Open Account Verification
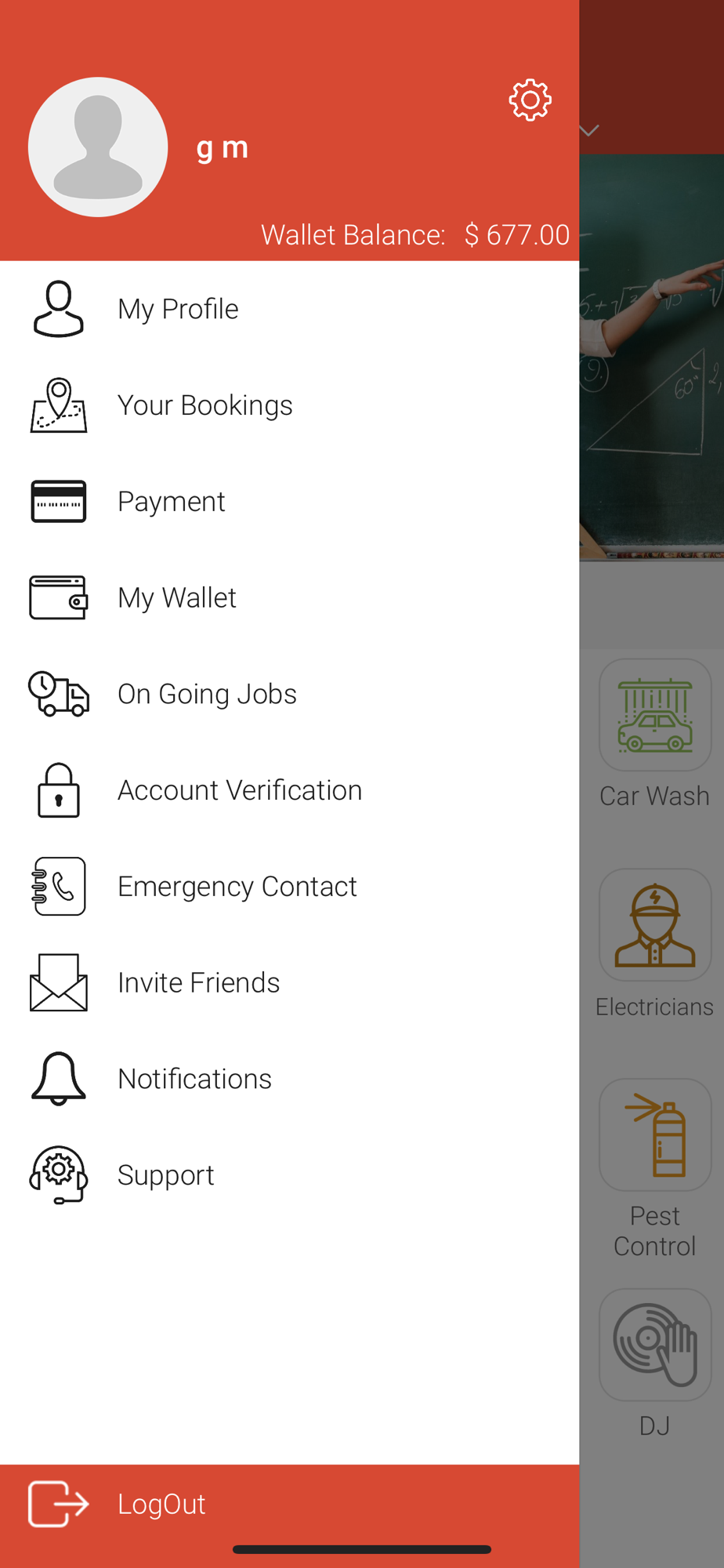The image size is (724, 1568). (x=240, y=790)
